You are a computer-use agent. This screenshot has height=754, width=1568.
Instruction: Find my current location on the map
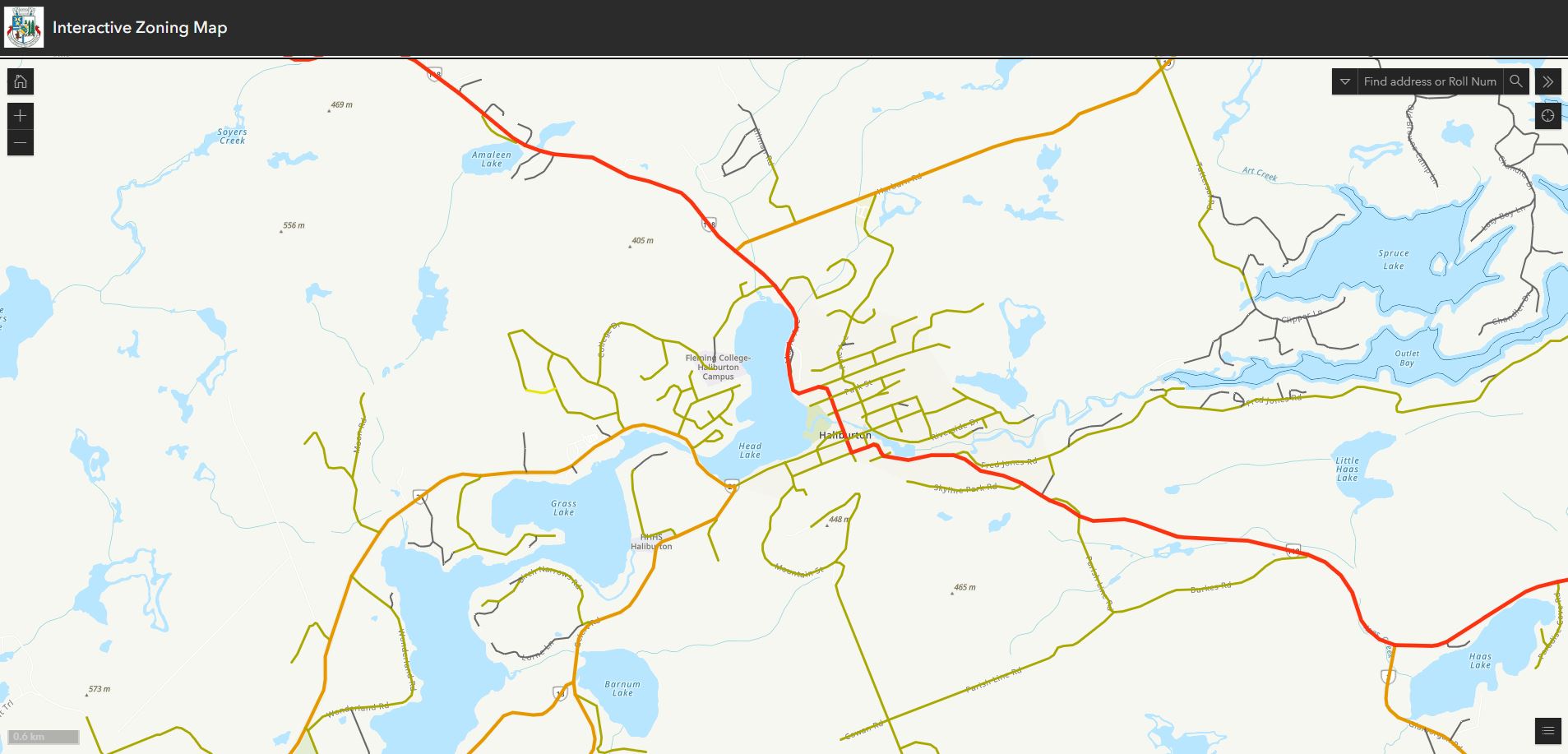[1547, 116]
